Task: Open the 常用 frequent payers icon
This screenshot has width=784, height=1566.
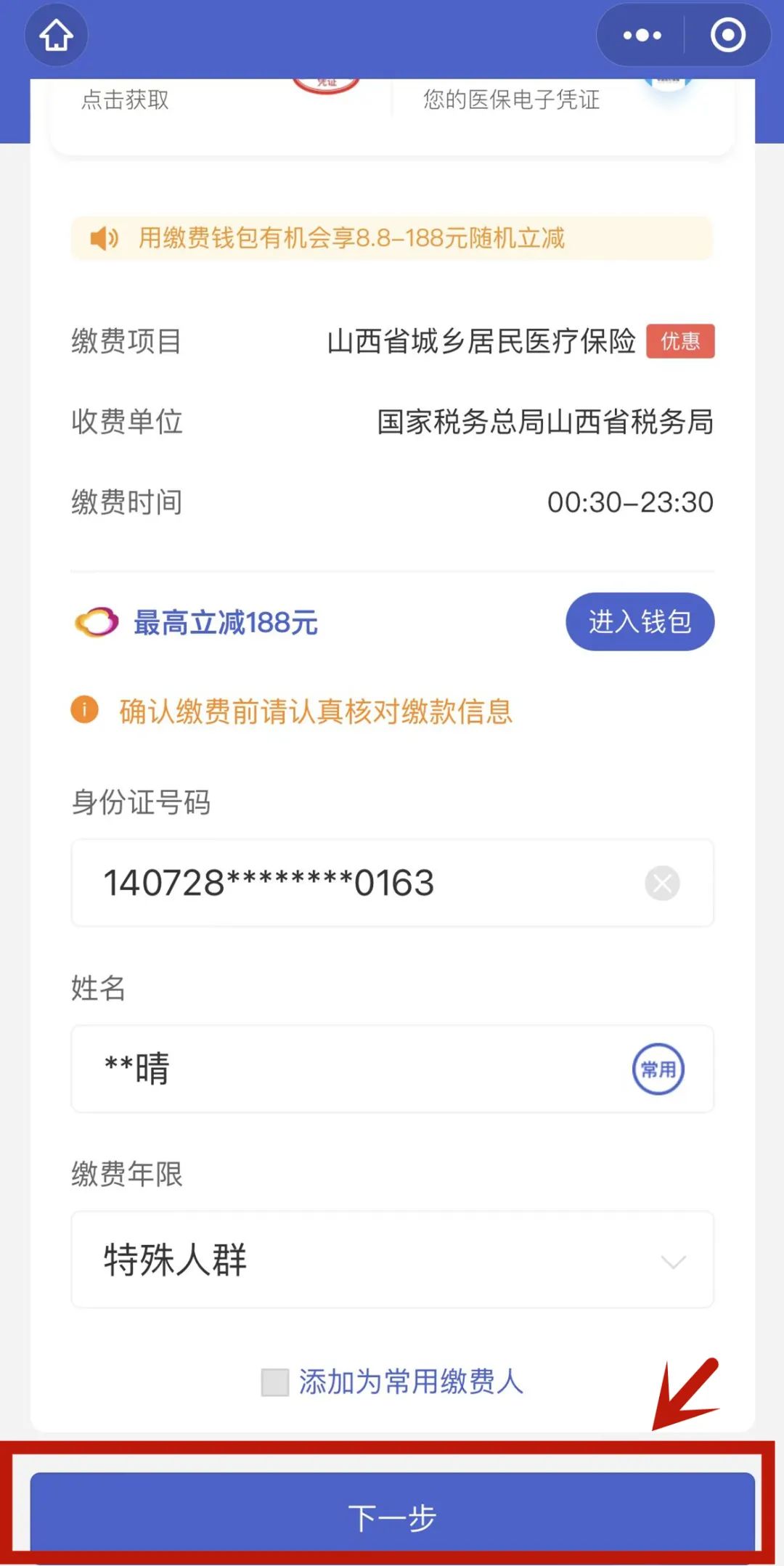Action: tap(658, 1069)
